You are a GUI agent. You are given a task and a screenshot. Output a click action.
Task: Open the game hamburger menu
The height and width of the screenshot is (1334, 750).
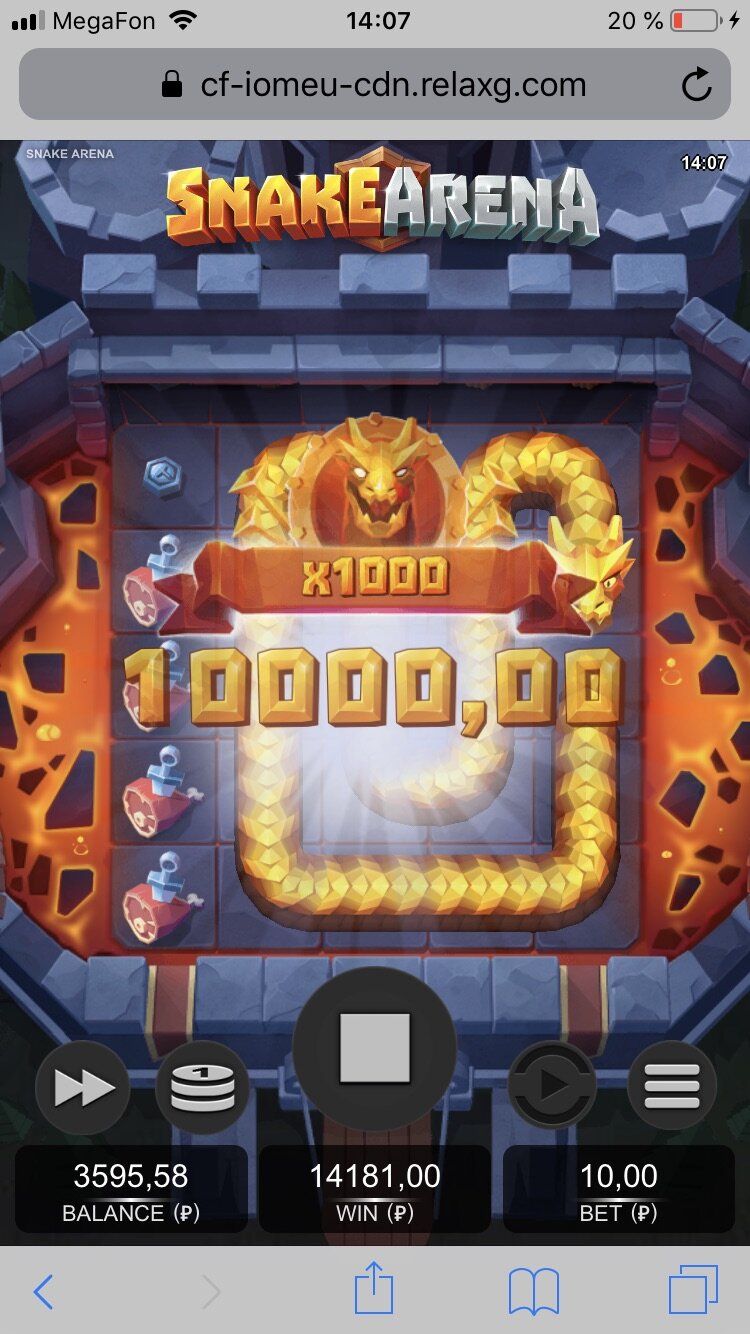tap(671, 1086)
